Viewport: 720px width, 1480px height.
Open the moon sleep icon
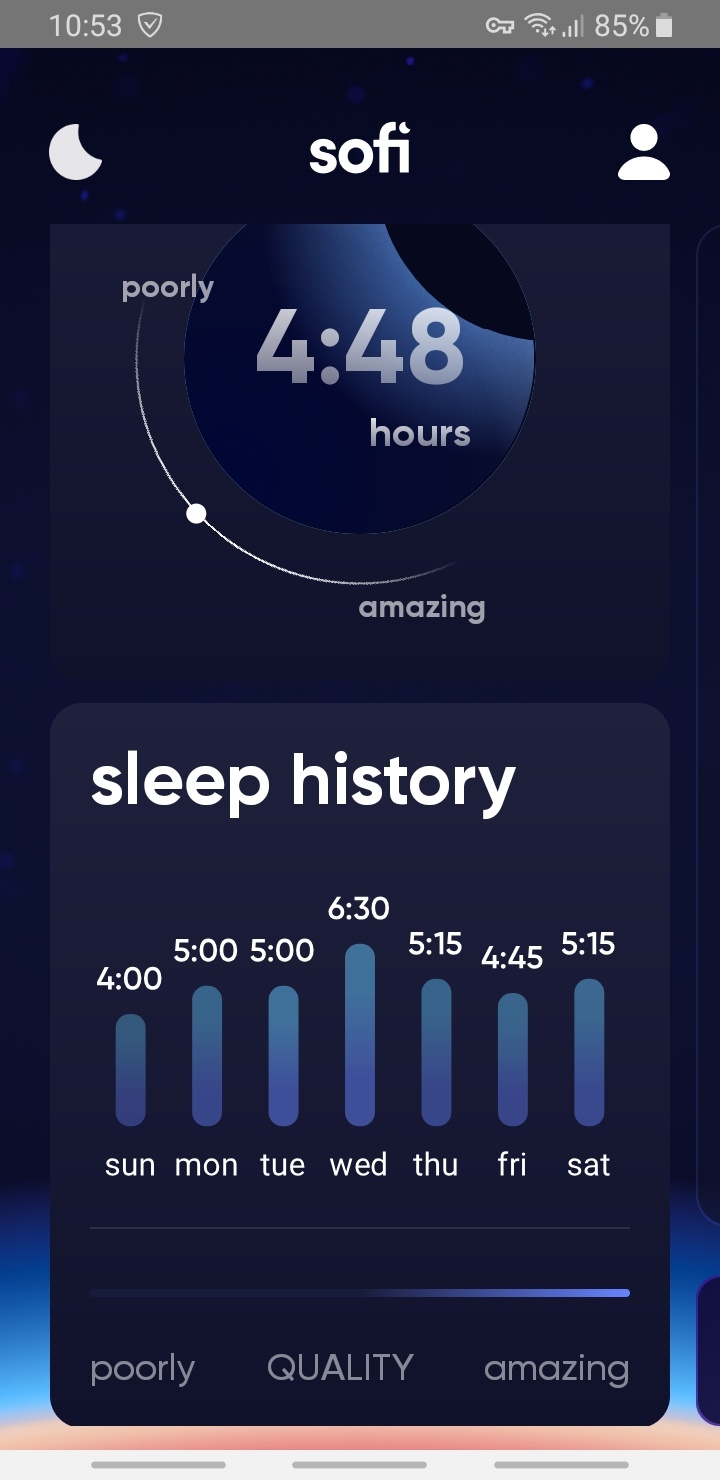click(75, 153)
